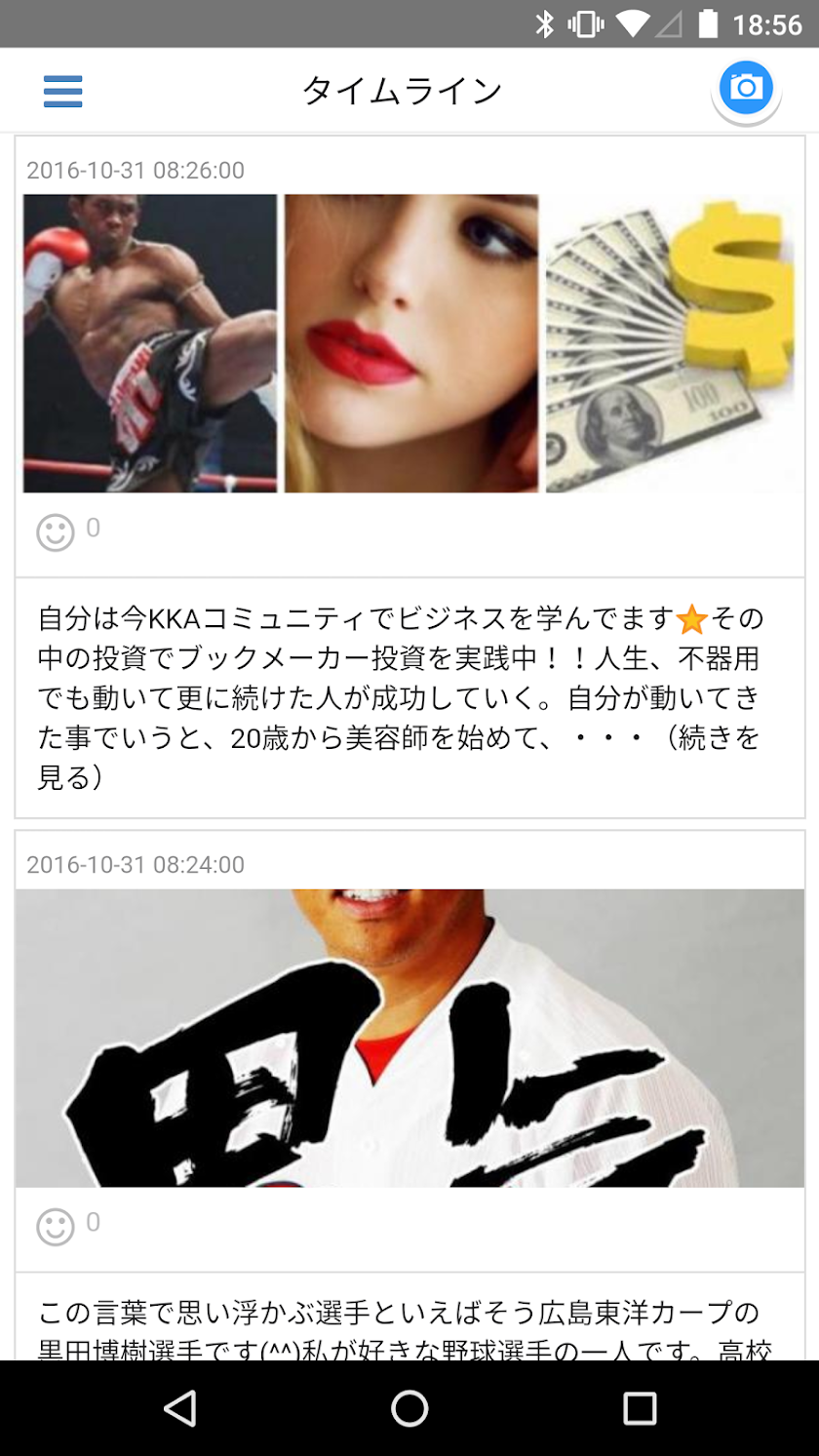Open the baseball jersey photo in 08:24:00 post
Screen dimensions: 819x1456
click(x=409, y=1037)
